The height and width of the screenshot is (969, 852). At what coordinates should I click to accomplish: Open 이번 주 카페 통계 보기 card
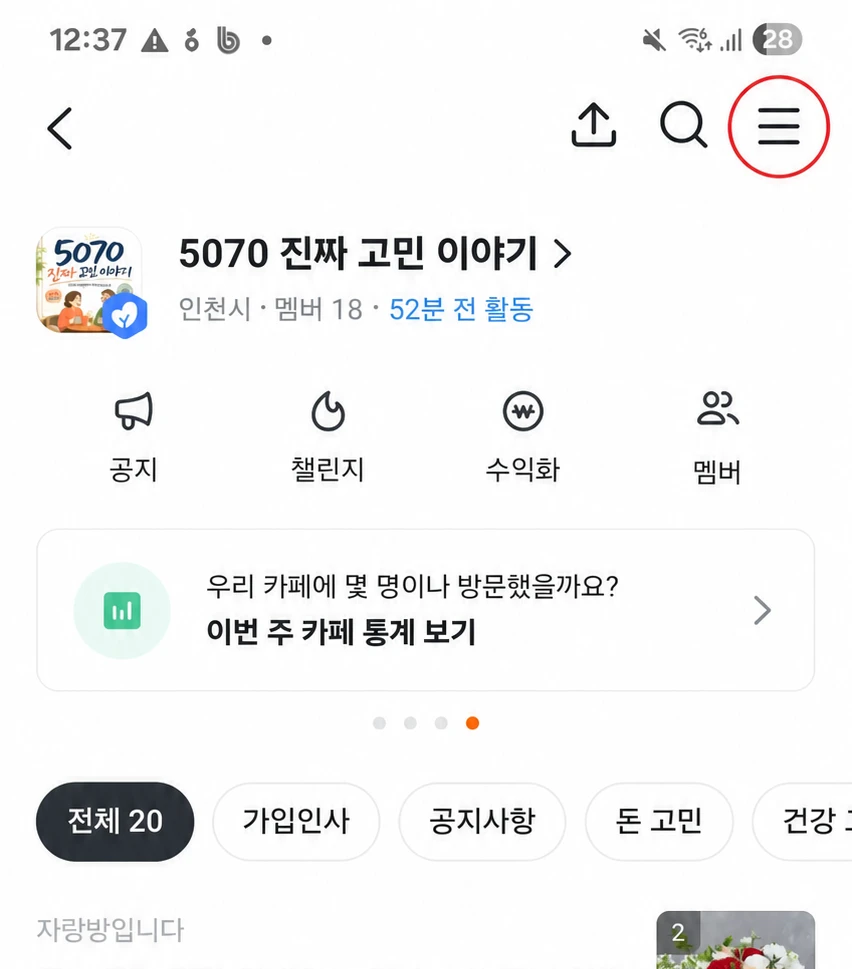pos(426,610)
